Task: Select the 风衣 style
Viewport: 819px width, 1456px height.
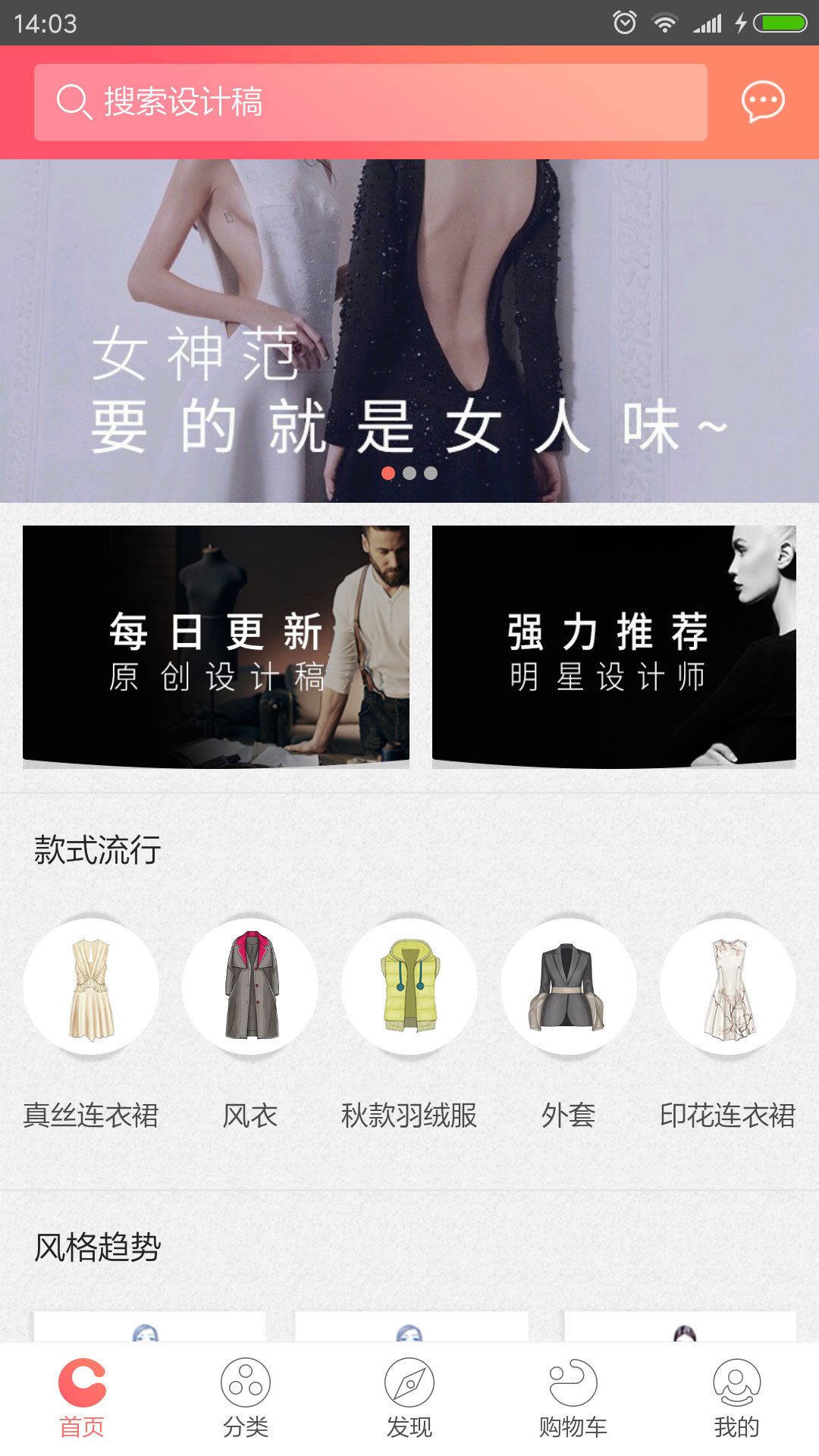Action: [250, 987]
